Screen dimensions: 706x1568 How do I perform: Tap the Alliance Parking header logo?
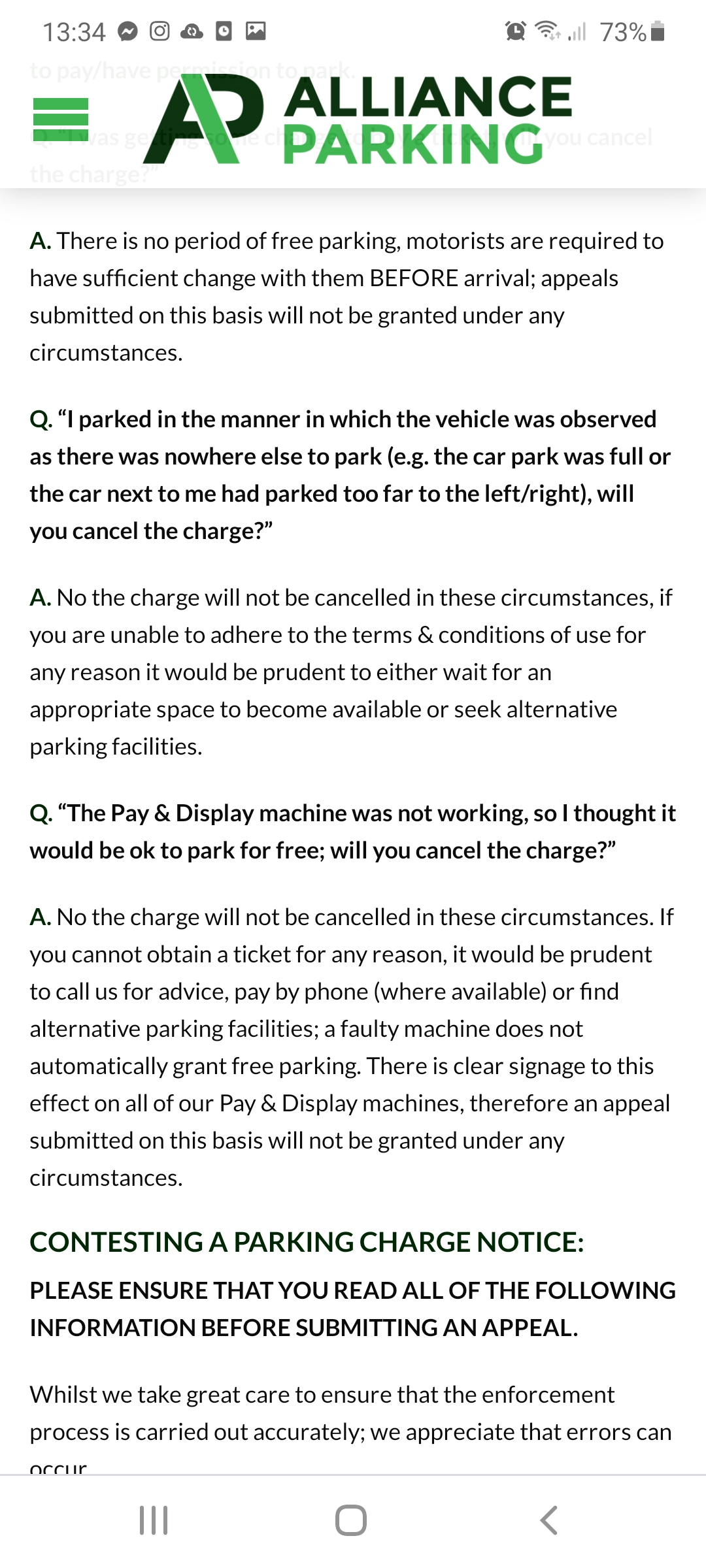point(358,118)
